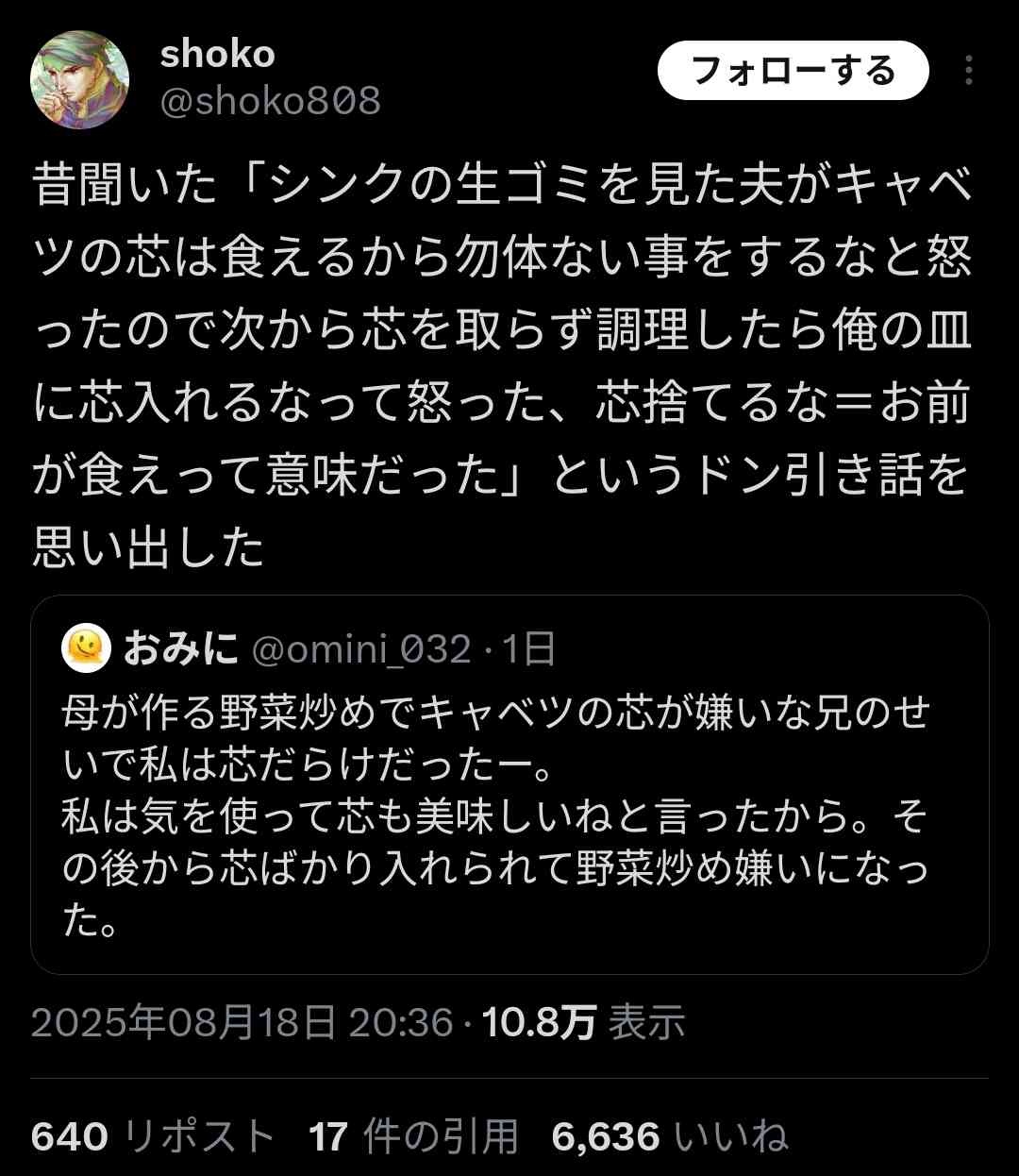This screenshot has height=1176, width=1019.
Task: View the 640 リポスト list
Action: (x=153, y=1136)
